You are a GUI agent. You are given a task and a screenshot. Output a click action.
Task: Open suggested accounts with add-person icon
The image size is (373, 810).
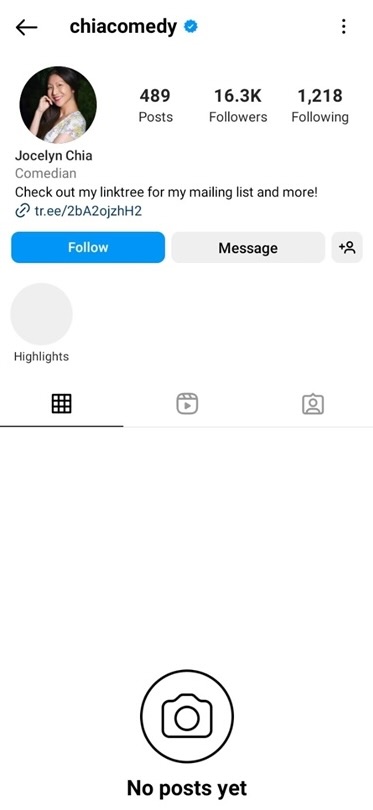[347, 247]
